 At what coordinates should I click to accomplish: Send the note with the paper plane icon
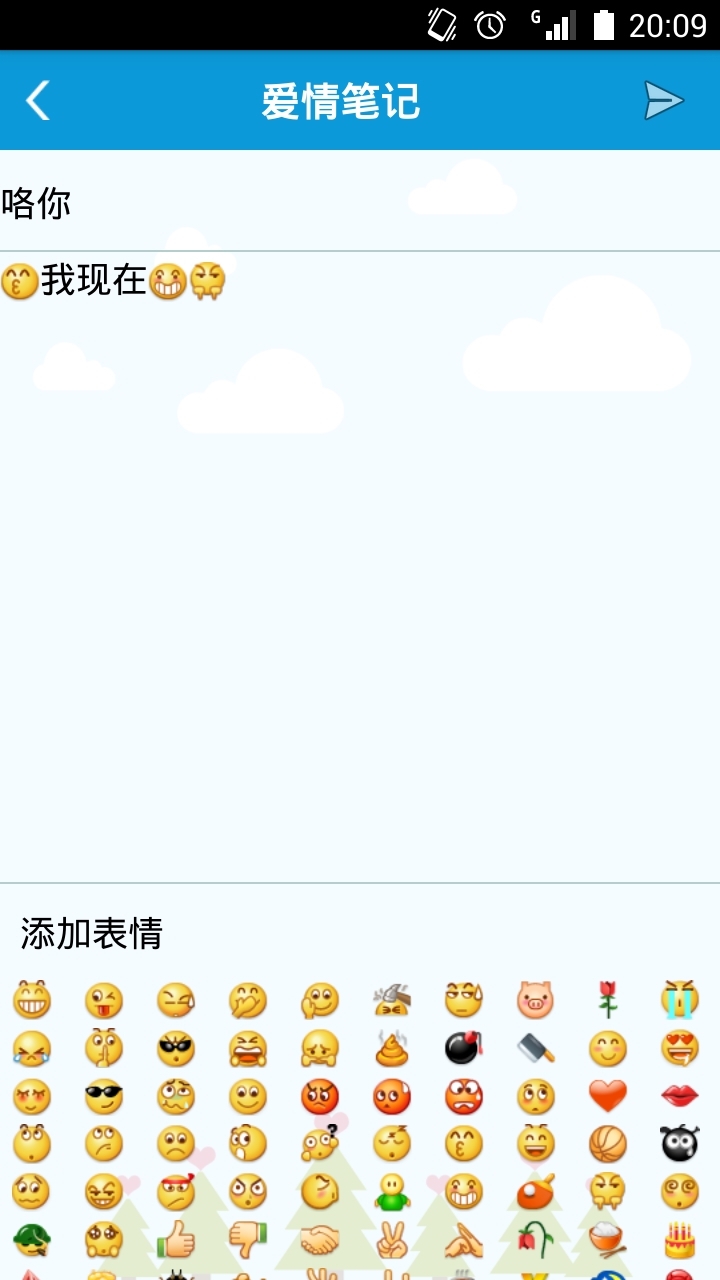click(x=663, y=101)
